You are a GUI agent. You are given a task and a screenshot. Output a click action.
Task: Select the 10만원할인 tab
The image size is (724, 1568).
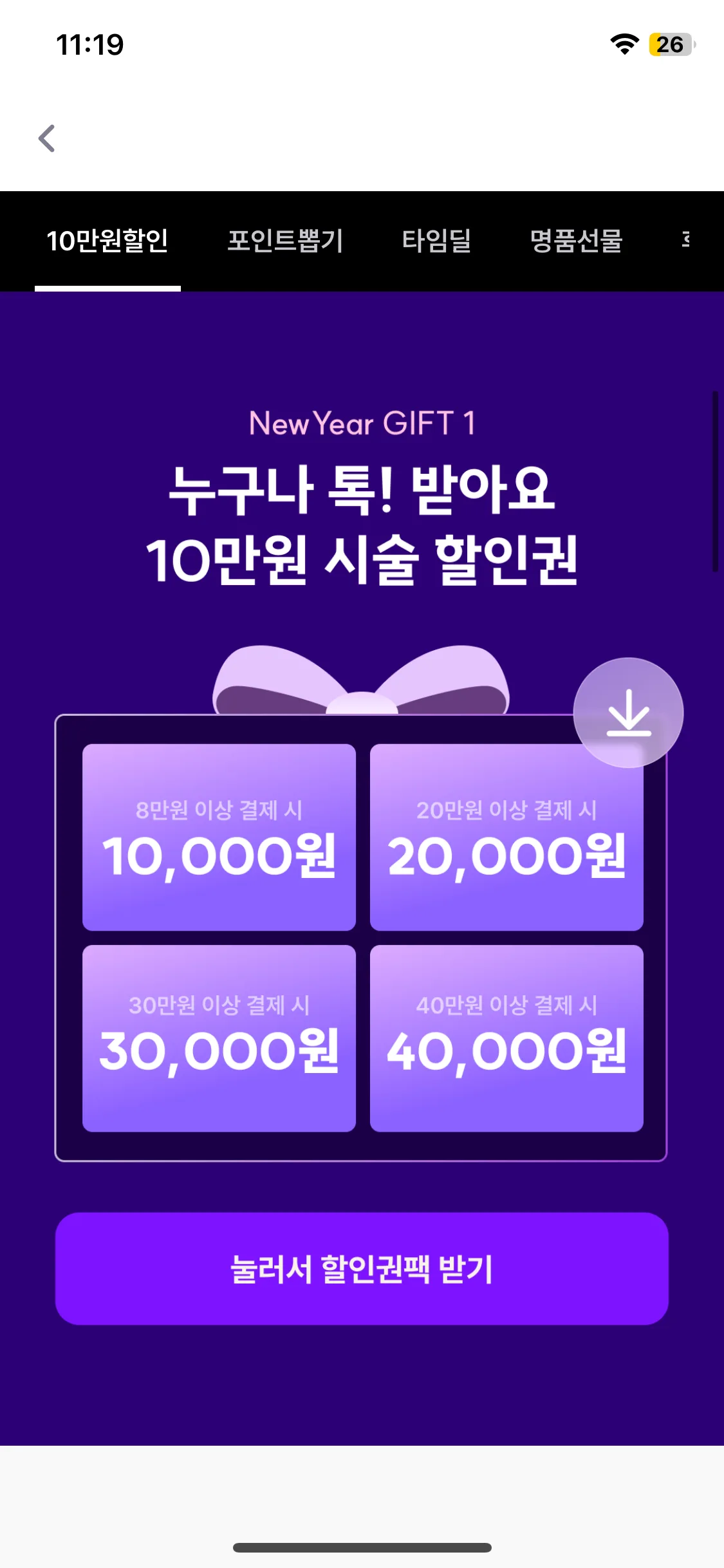107,241
